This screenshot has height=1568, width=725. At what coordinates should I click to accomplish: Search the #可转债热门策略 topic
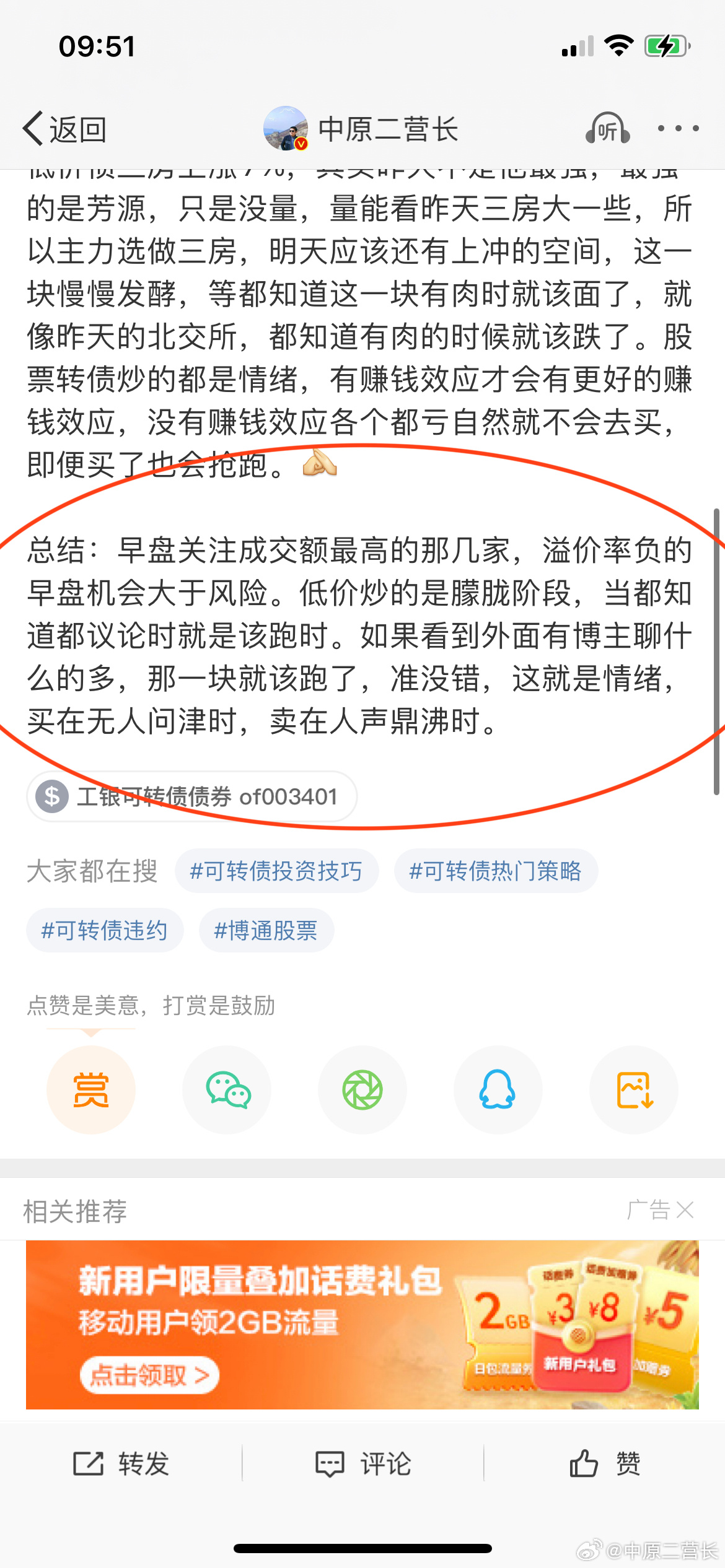(496, 871)
